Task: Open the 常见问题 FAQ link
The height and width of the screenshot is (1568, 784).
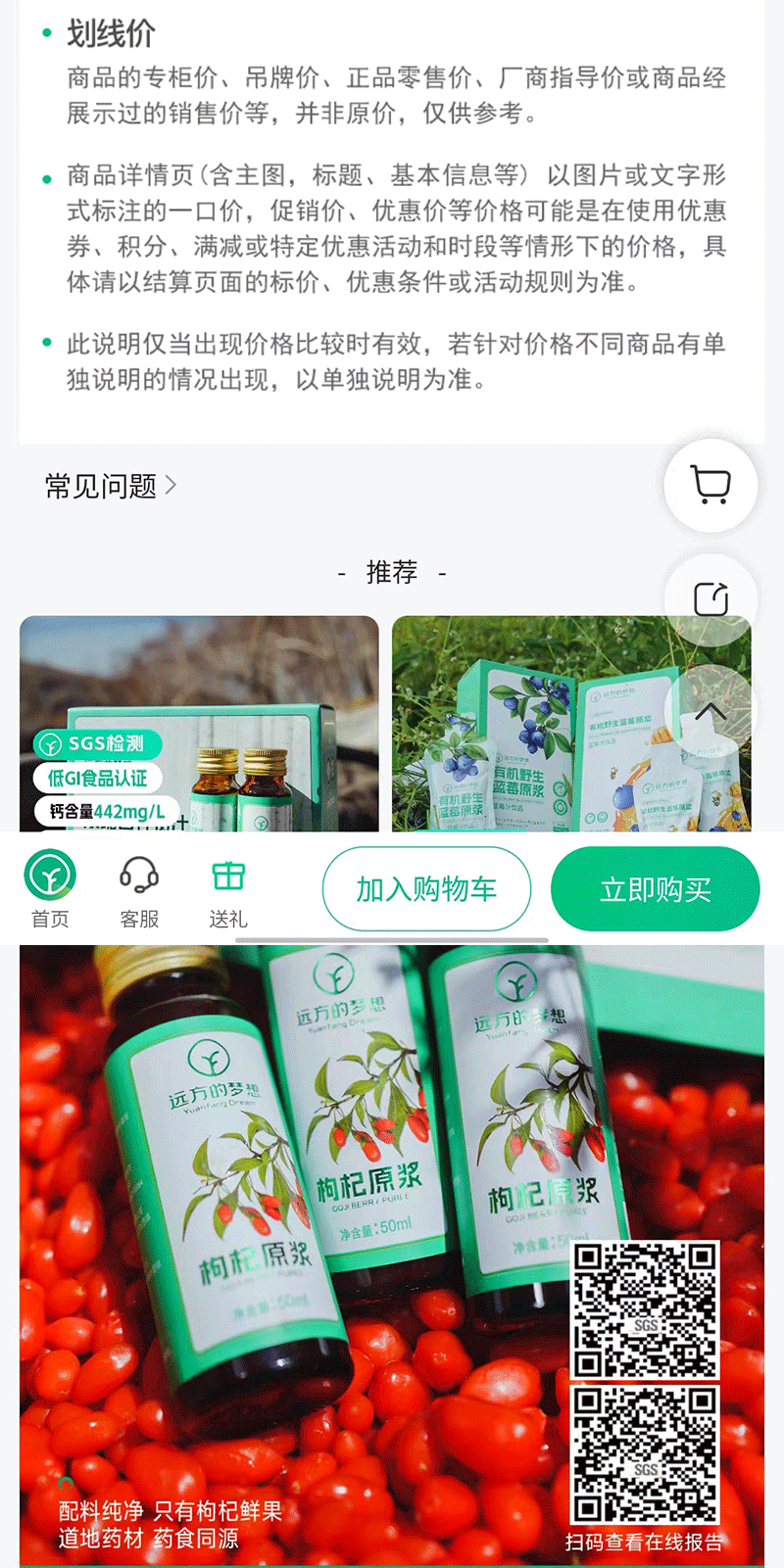Action: click(x=111, y=486)
